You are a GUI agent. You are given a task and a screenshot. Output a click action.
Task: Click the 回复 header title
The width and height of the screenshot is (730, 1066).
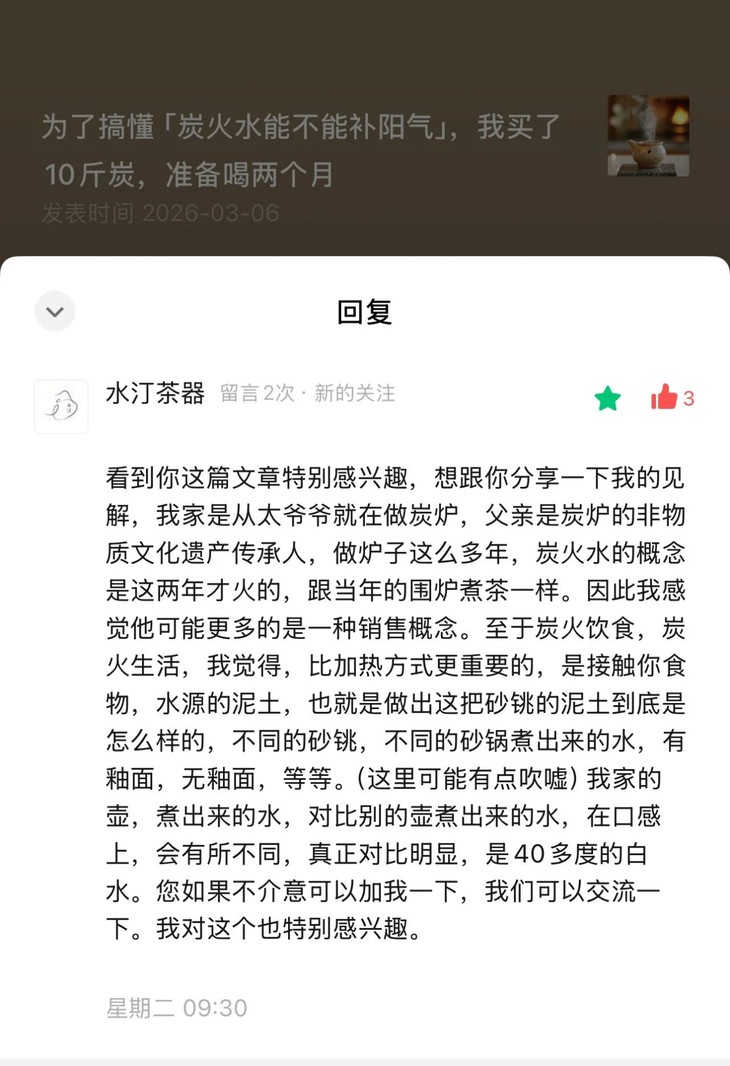coord(365,311)
